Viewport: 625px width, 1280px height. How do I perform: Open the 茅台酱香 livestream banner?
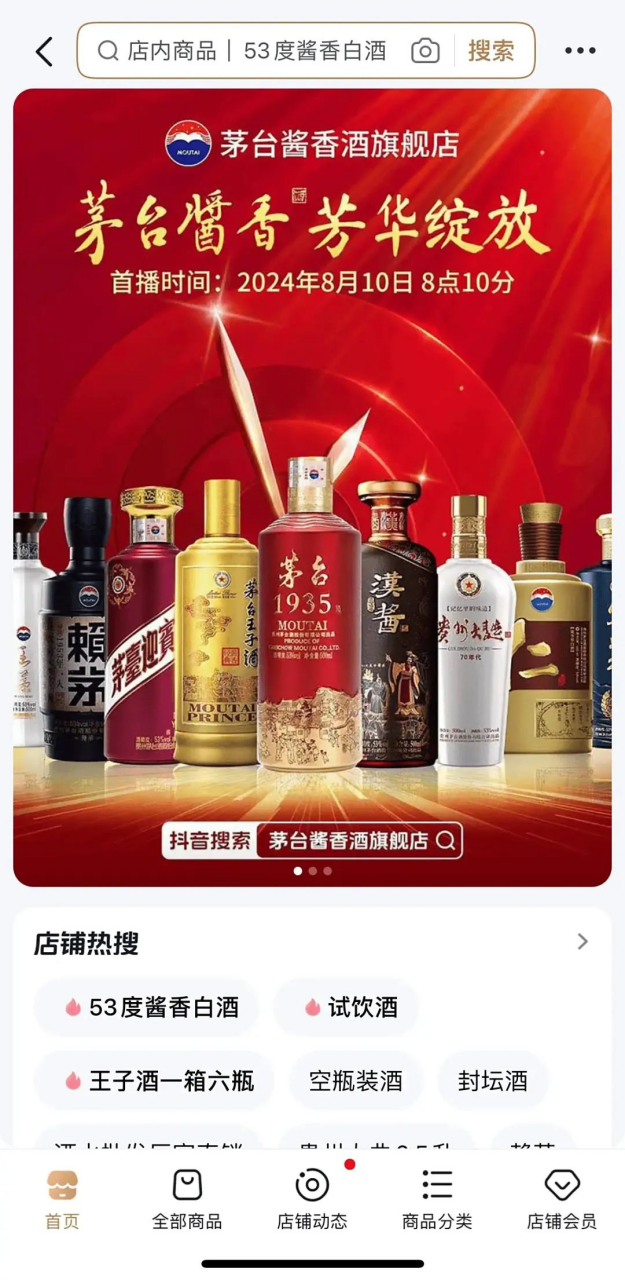point(312,487)
